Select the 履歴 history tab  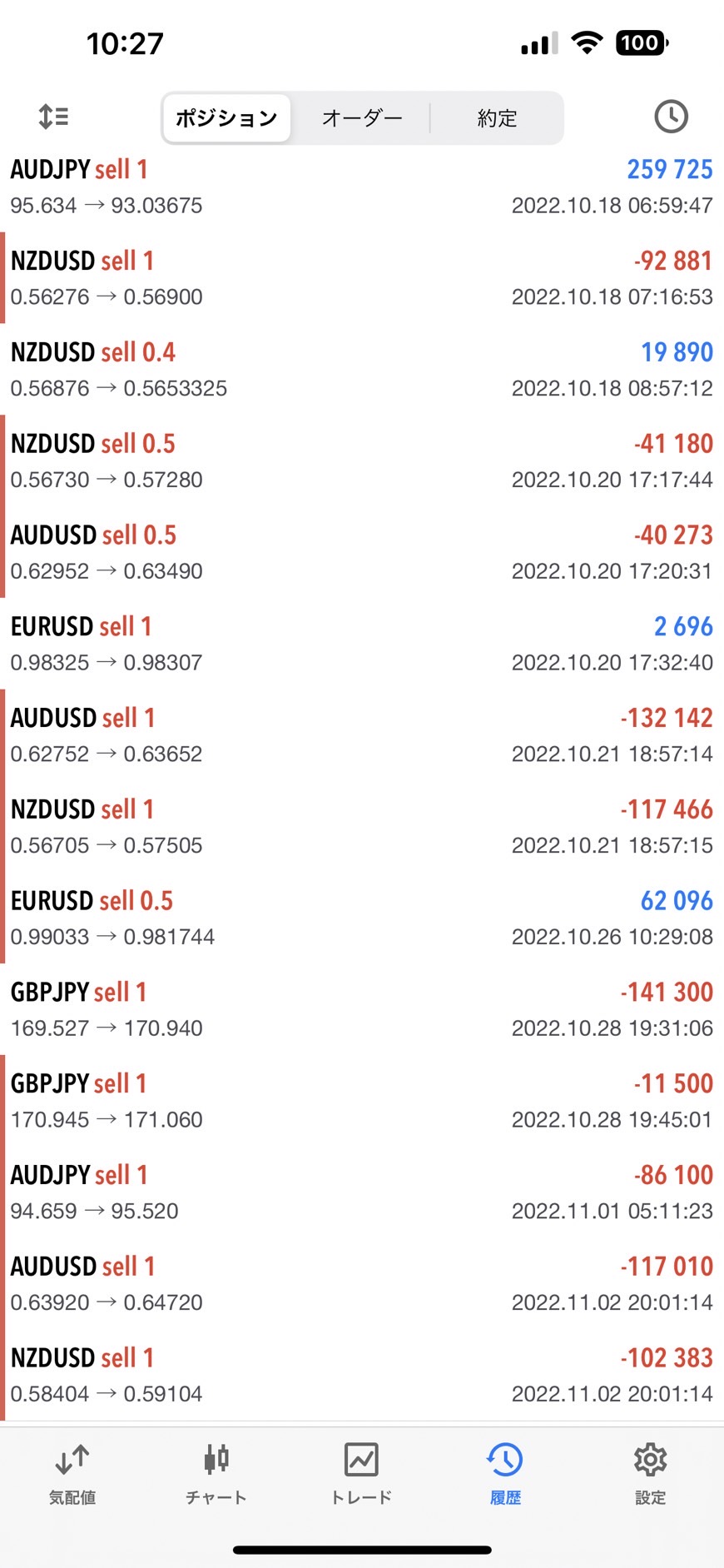(505, 1474)
